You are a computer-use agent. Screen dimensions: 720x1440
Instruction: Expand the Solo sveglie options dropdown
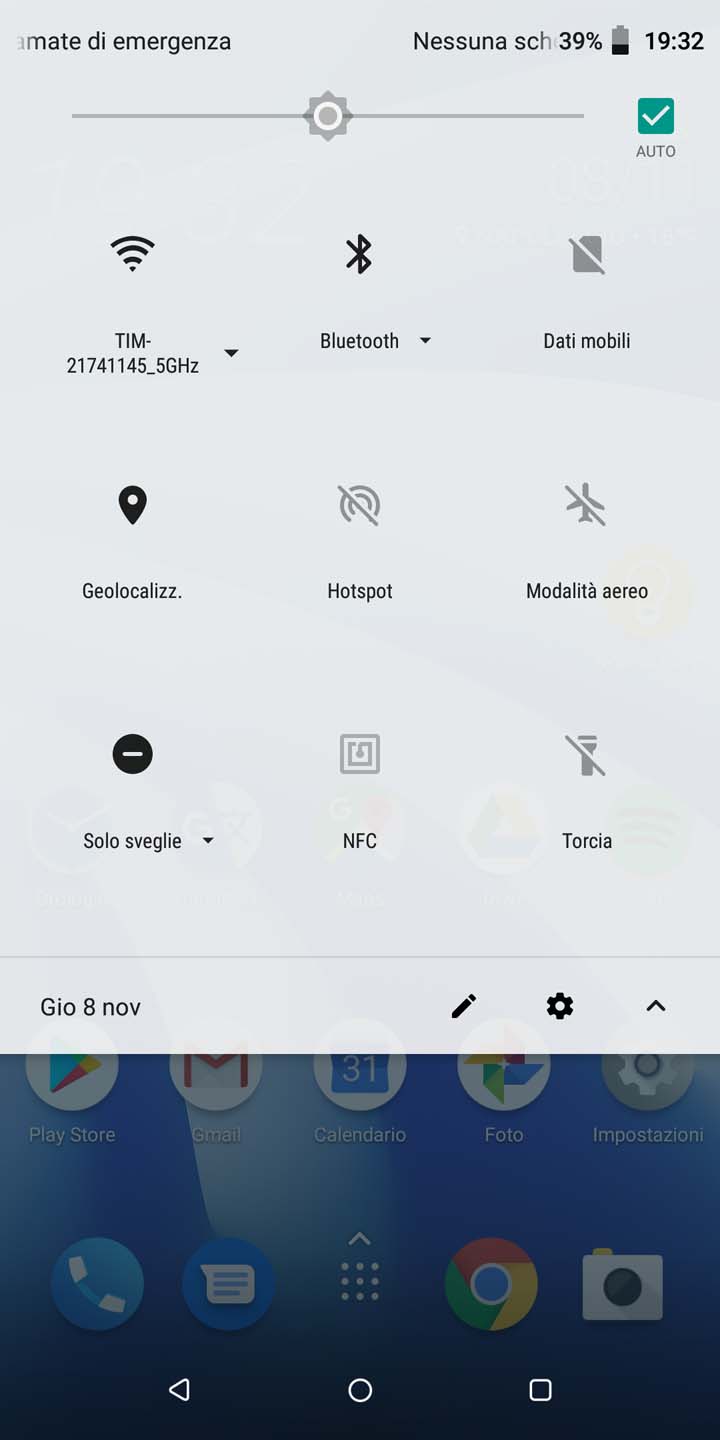click(208, 841)
